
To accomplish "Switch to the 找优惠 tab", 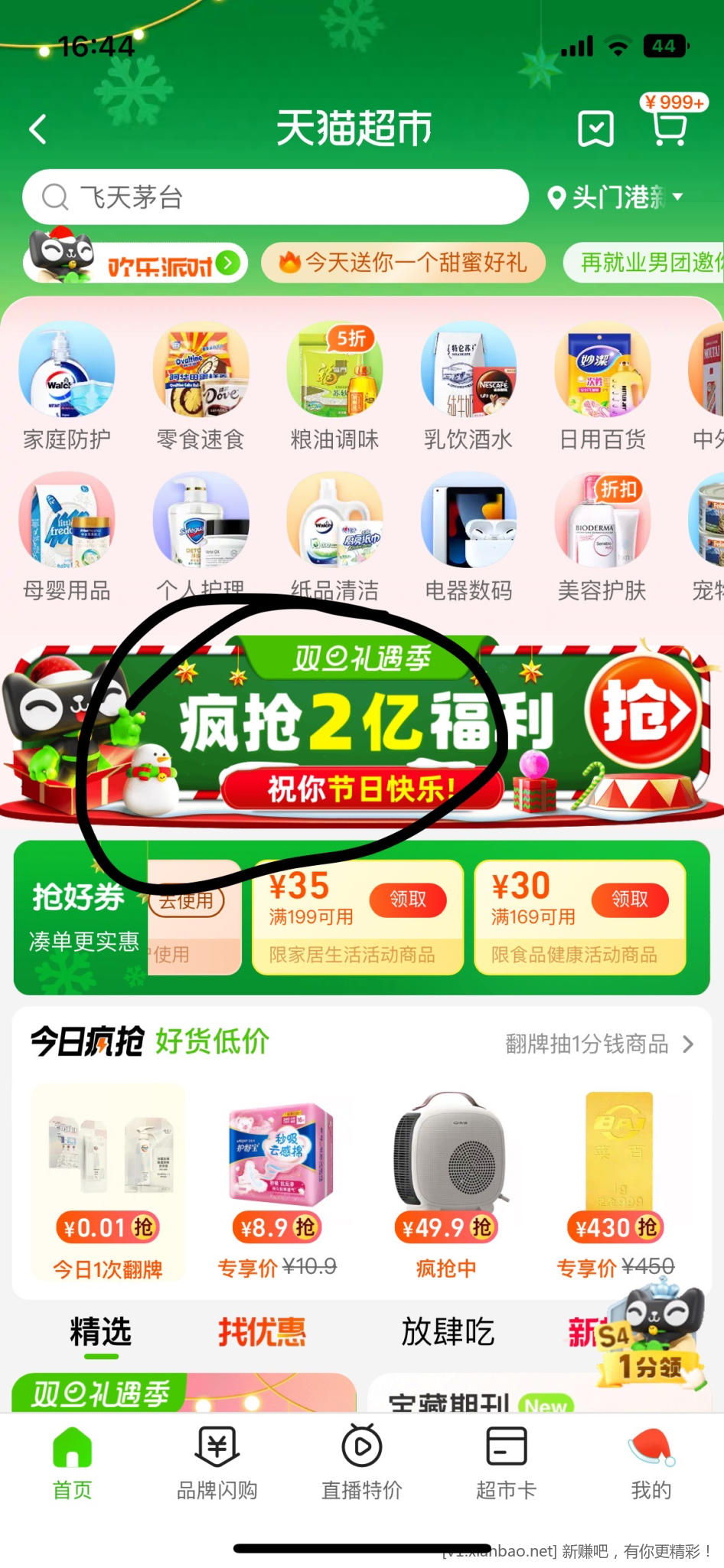I will click(262, 1331).
